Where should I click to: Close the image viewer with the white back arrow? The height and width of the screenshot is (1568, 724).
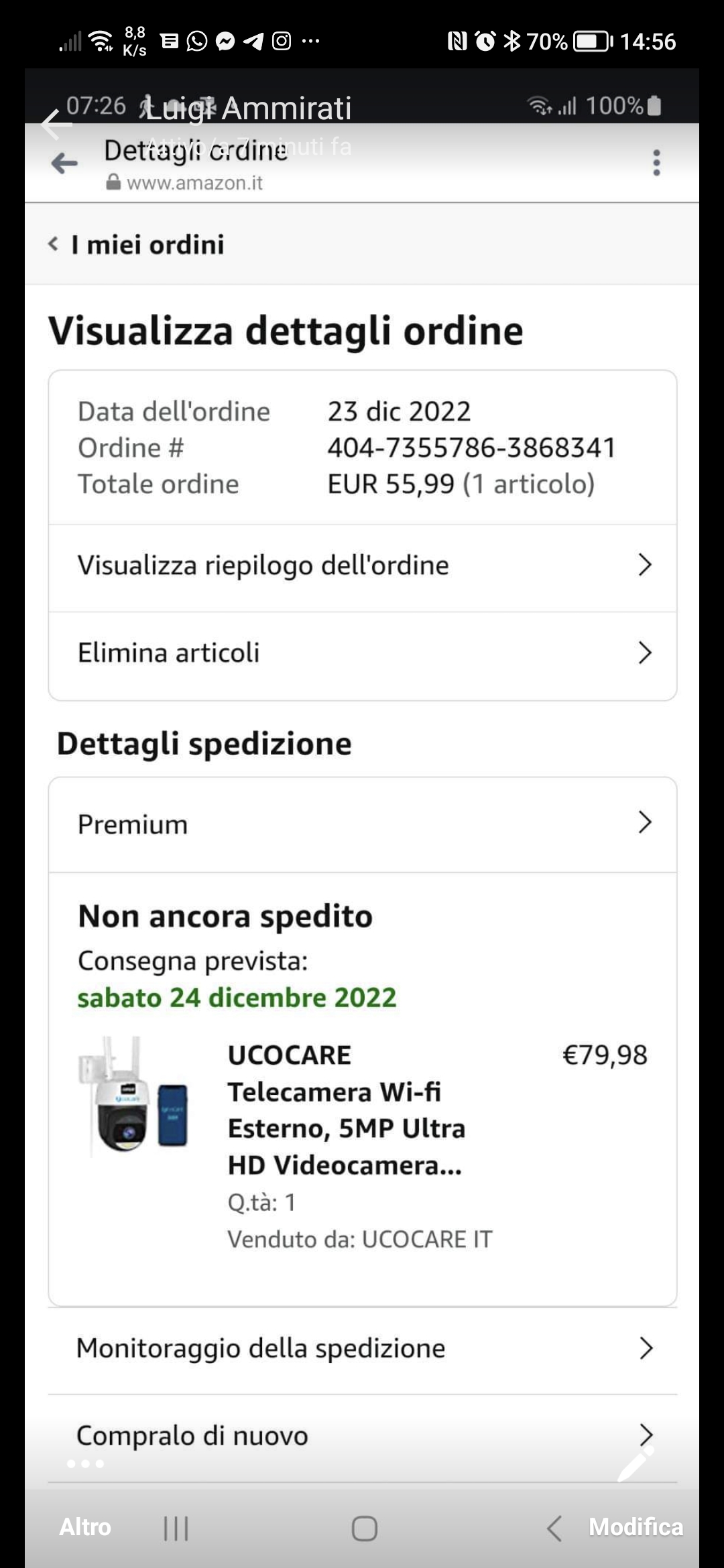point(56,125)
